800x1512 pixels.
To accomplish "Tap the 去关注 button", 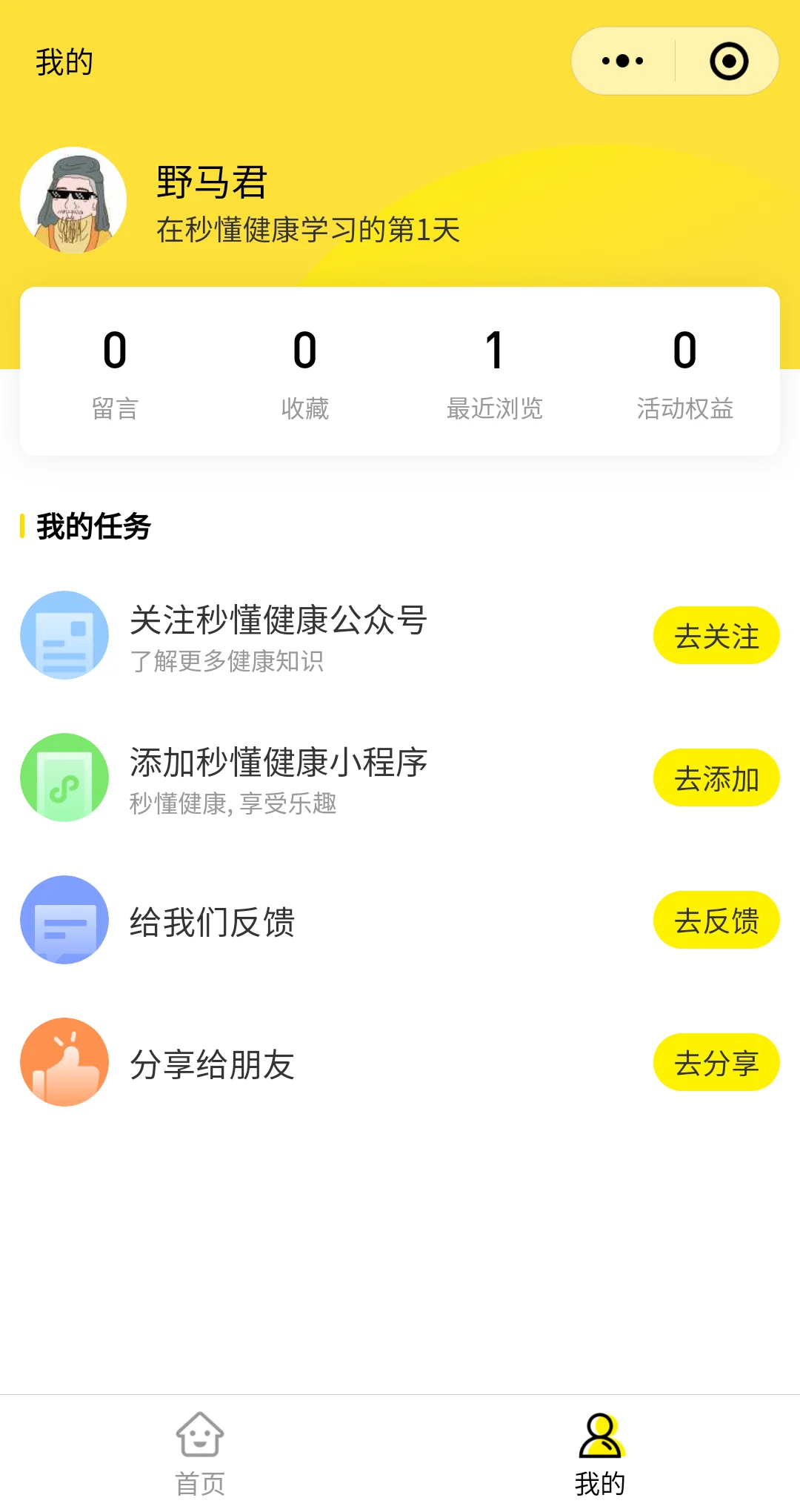I will tap(716, 636).
